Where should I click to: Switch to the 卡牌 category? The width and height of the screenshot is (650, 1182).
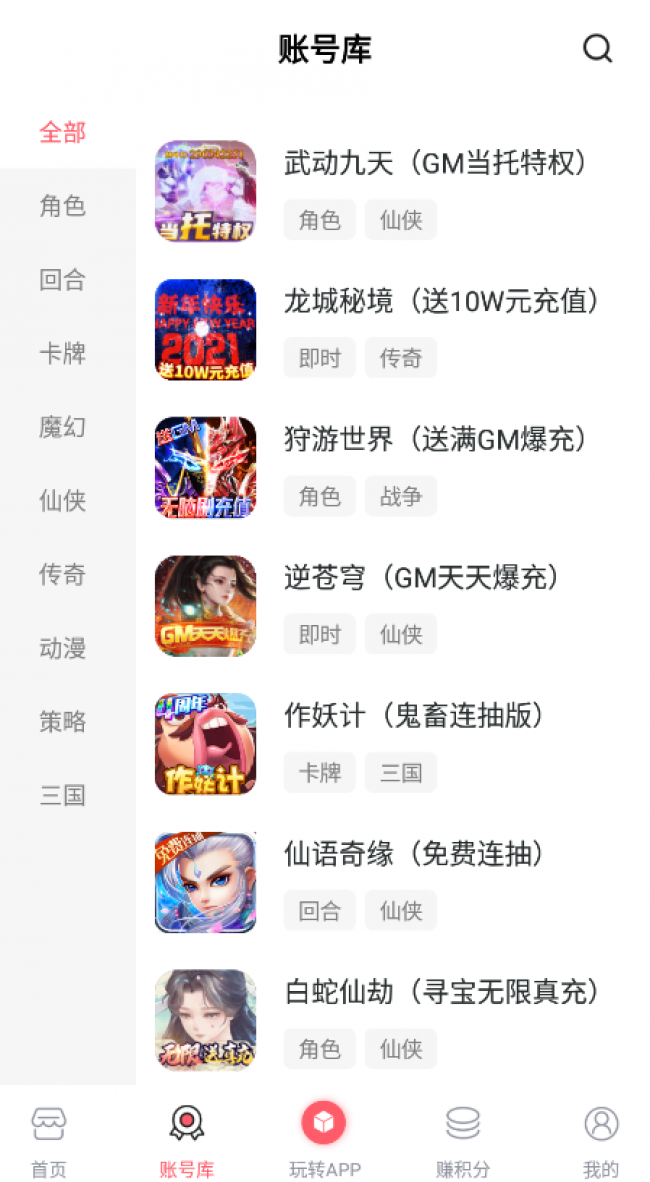point(63,354)
